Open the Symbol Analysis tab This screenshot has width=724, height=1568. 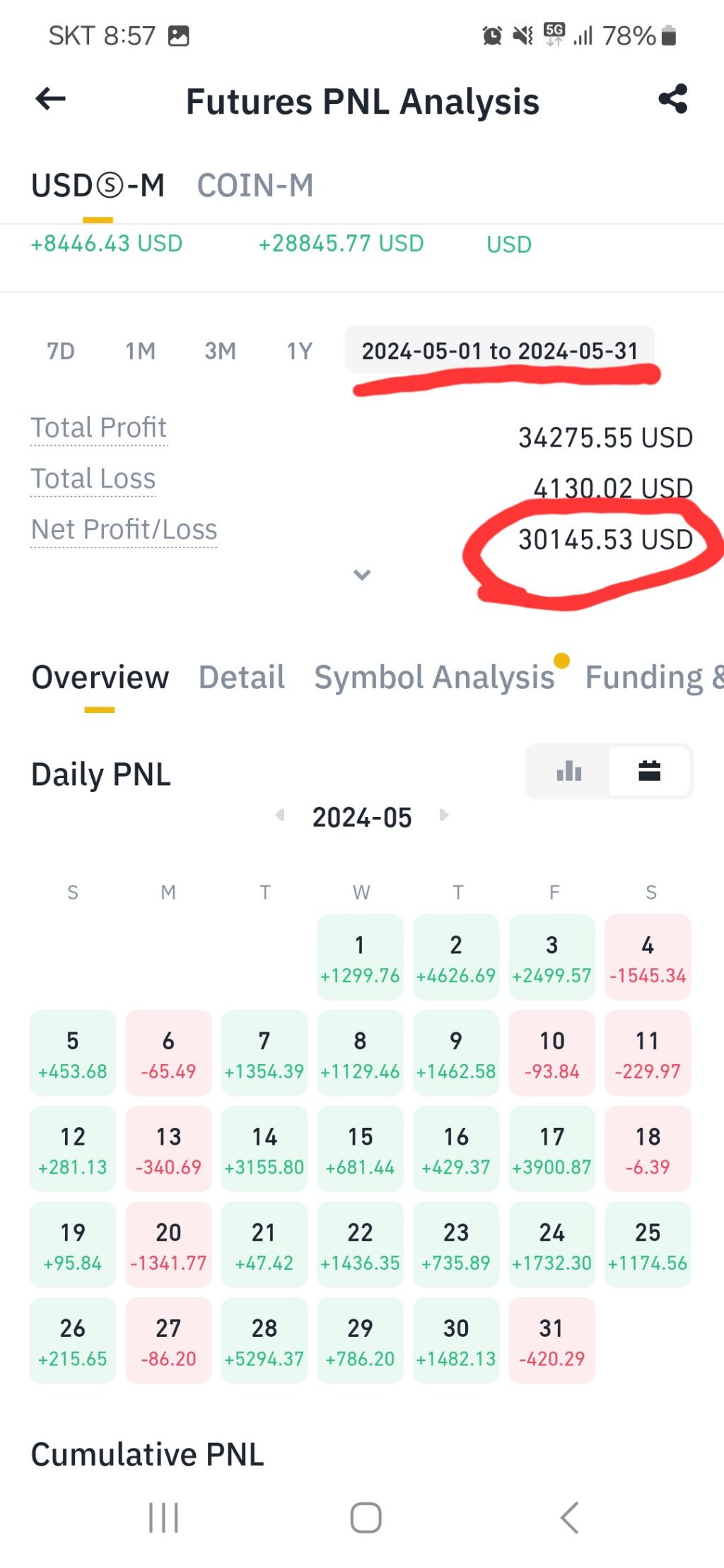[434, 677]
